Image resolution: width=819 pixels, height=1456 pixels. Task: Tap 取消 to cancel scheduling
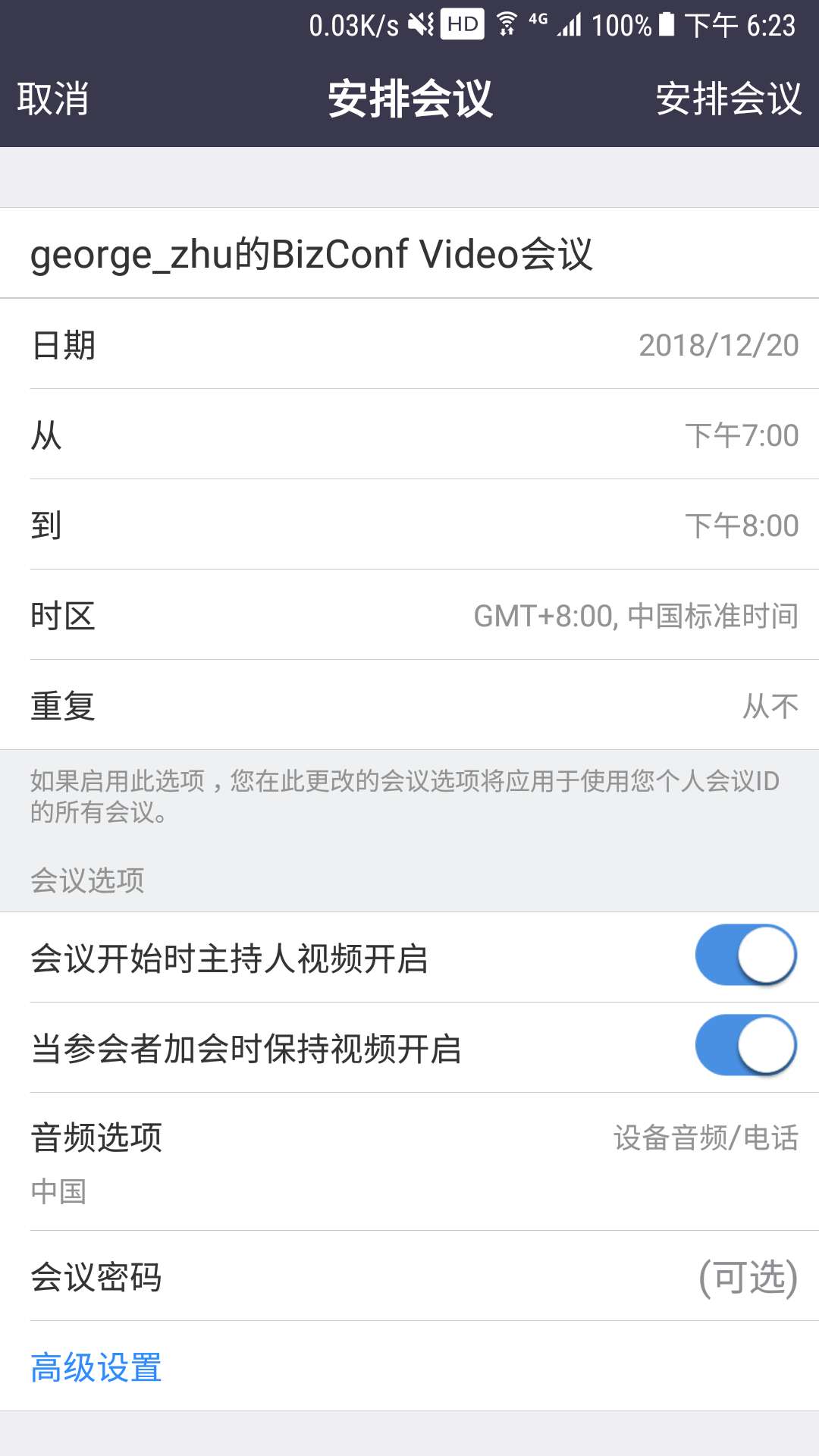[51, 98]
